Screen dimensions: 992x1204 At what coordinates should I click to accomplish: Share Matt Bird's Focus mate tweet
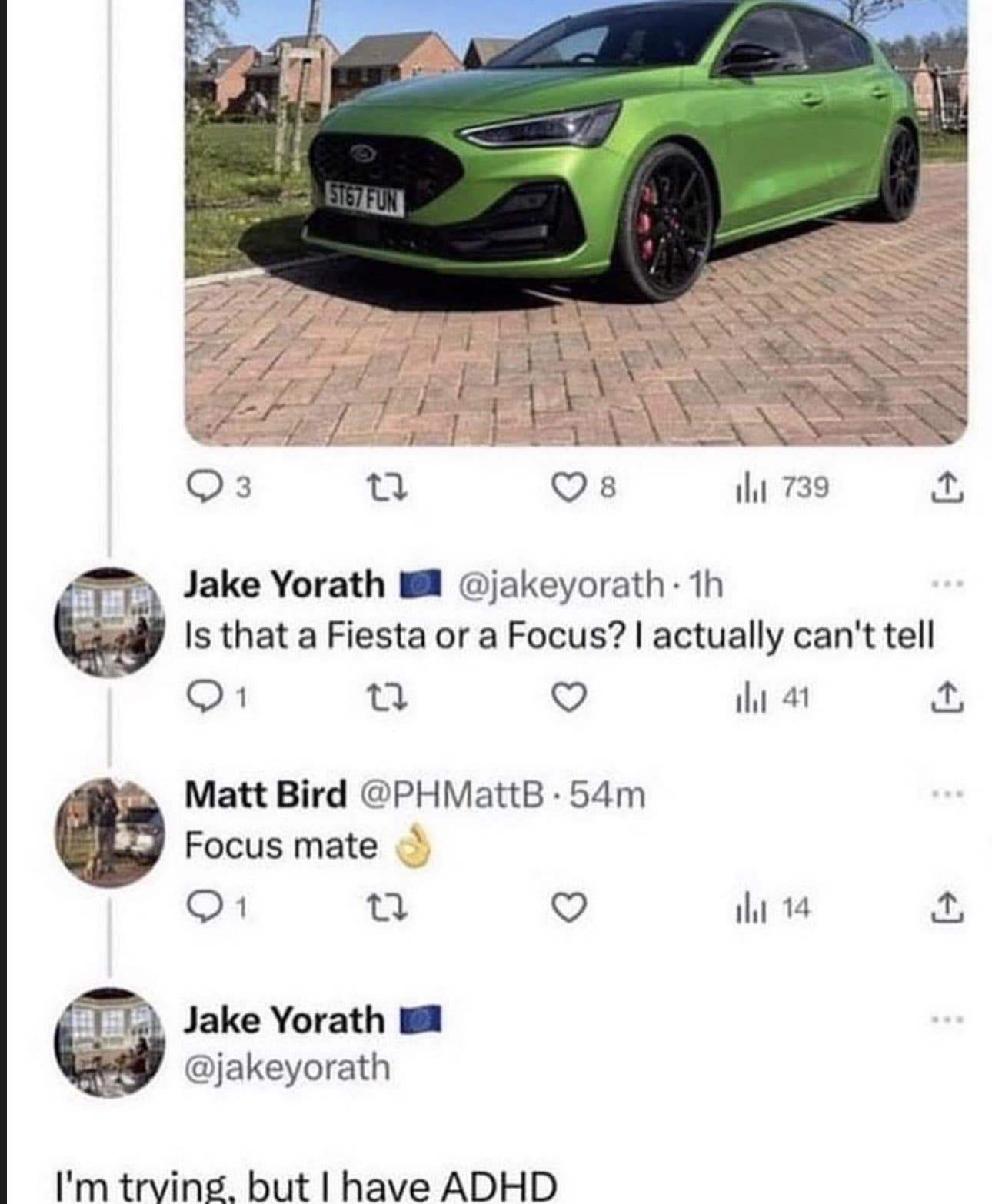tap(947, 908)
